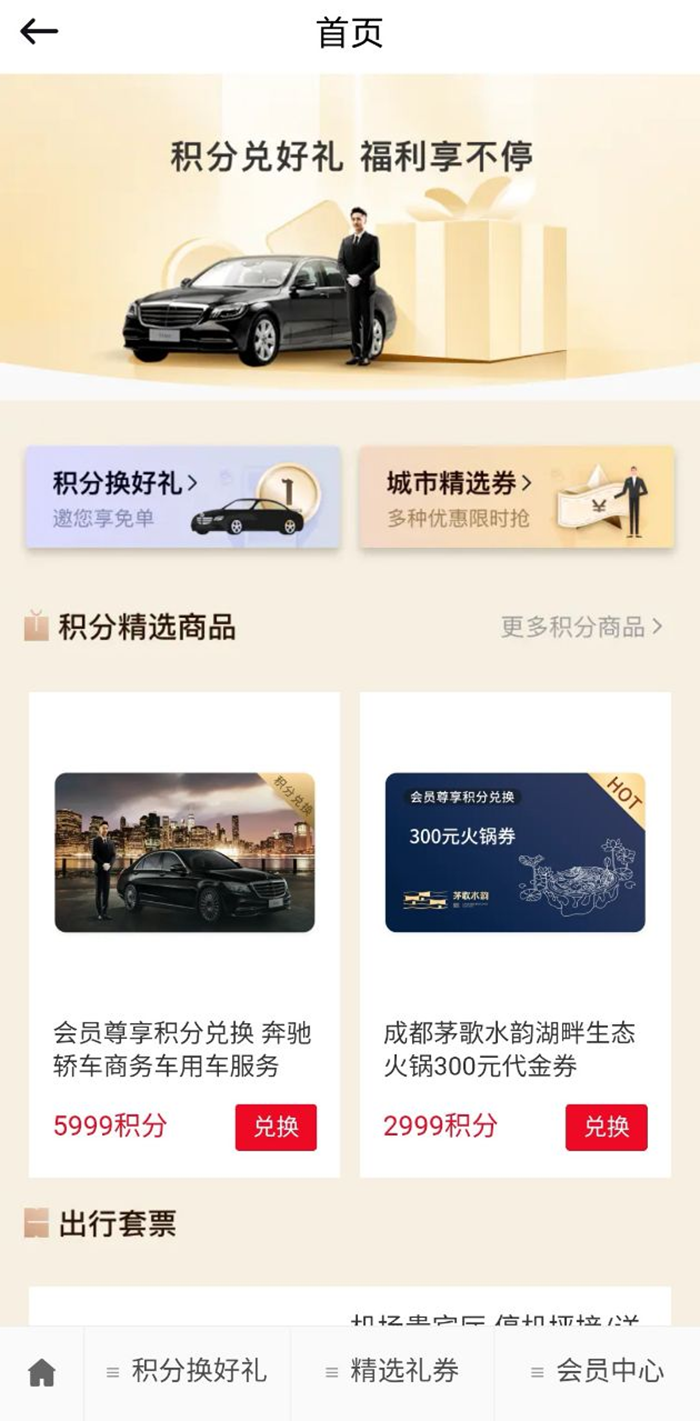
Task: Open the 城市精选券 card
Action: click(x=516, y=497)
